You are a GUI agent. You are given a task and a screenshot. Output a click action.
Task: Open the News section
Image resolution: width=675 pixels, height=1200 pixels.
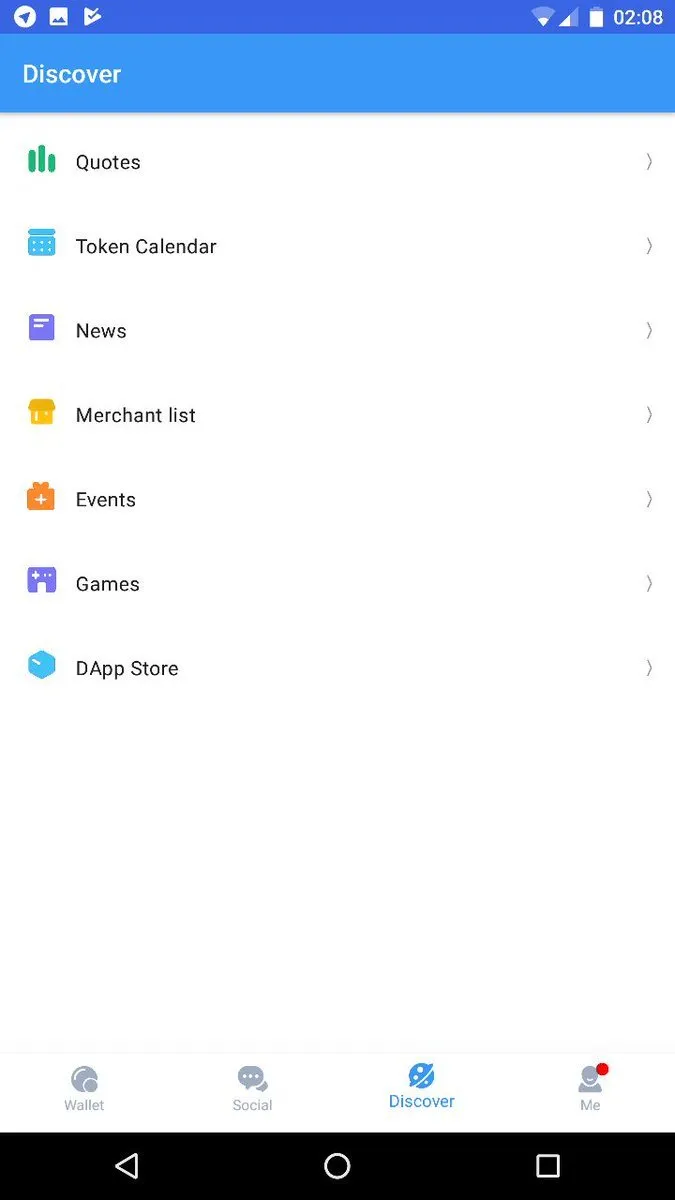337,330
